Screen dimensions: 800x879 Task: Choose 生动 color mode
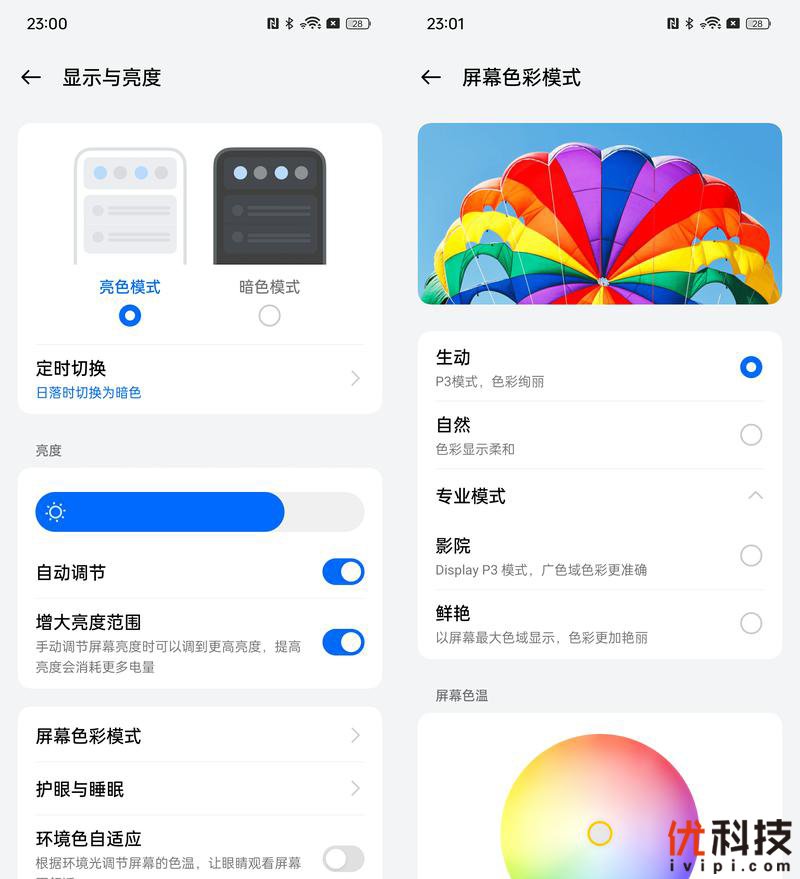tap(751, 367)
